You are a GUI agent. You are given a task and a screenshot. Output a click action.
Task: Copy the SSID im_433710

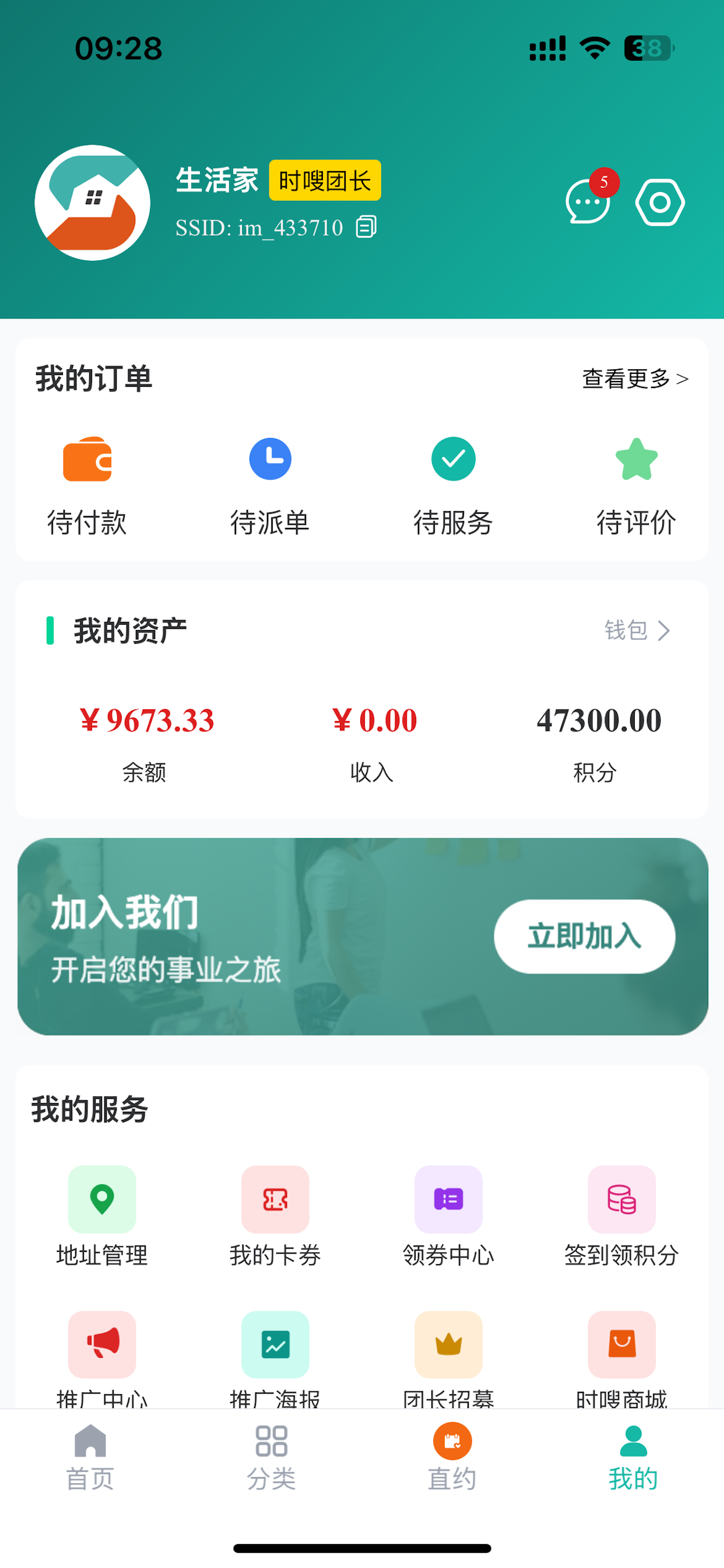click(x=366, y=227)
